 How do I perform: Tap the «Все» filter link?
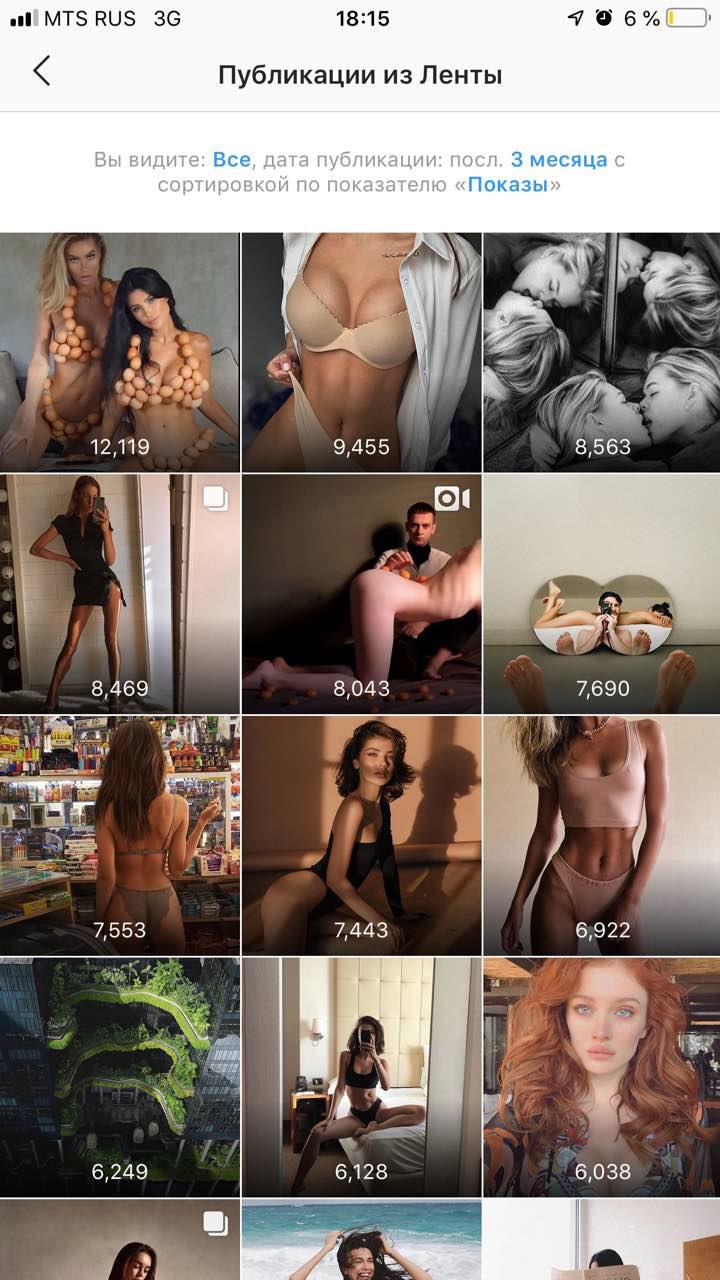pyautogui.click(x=231, y=160)
